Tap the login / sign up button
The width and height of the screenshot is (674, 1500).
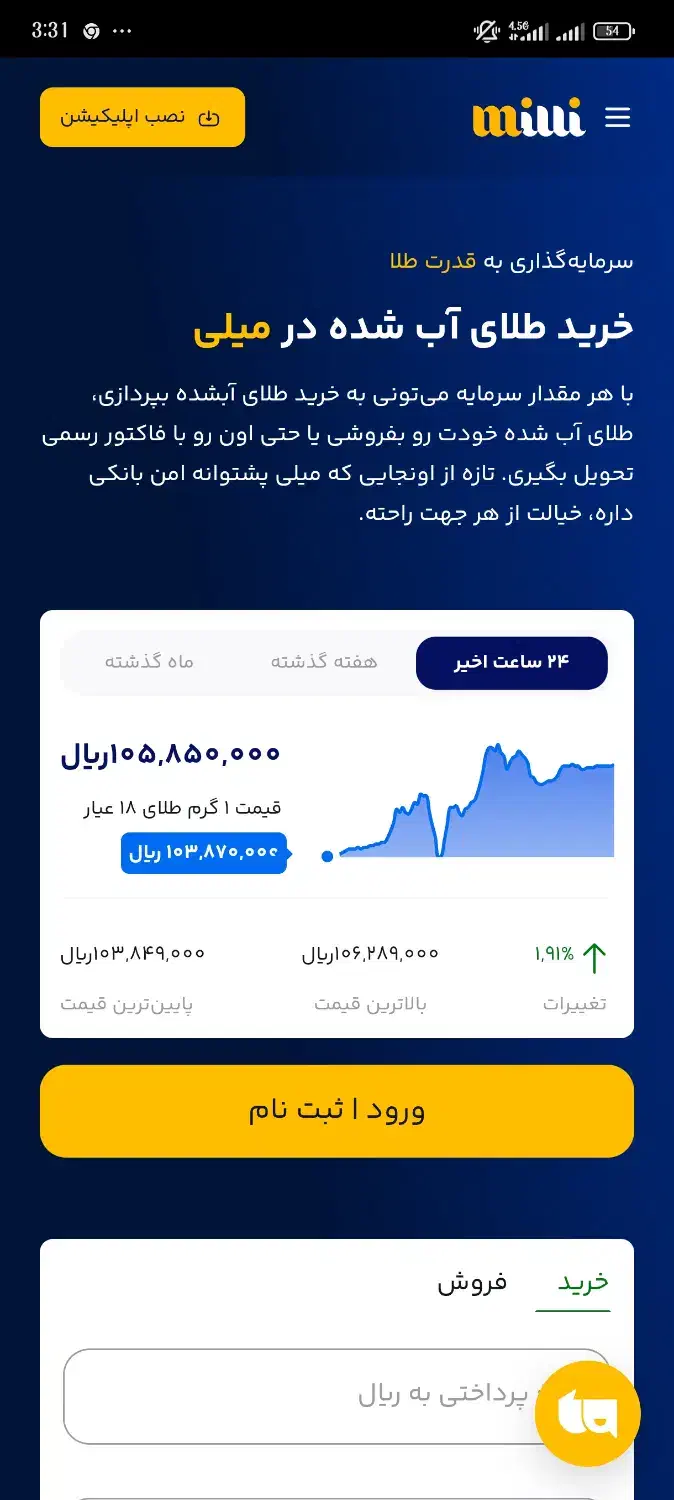pyautogui.click(x=337, y=1111)
